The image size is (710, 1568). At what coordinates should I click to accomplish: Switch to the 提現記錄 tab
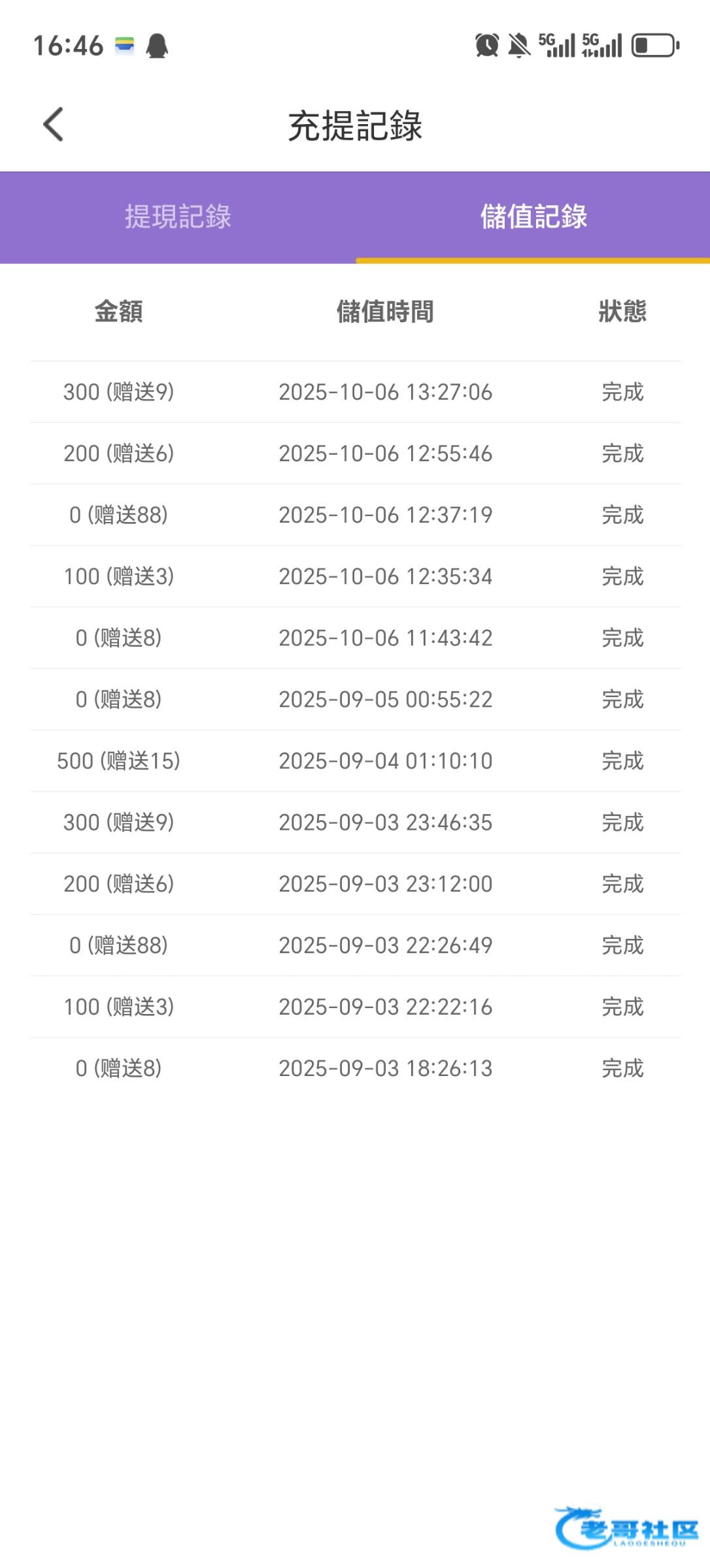pos(178,217)
